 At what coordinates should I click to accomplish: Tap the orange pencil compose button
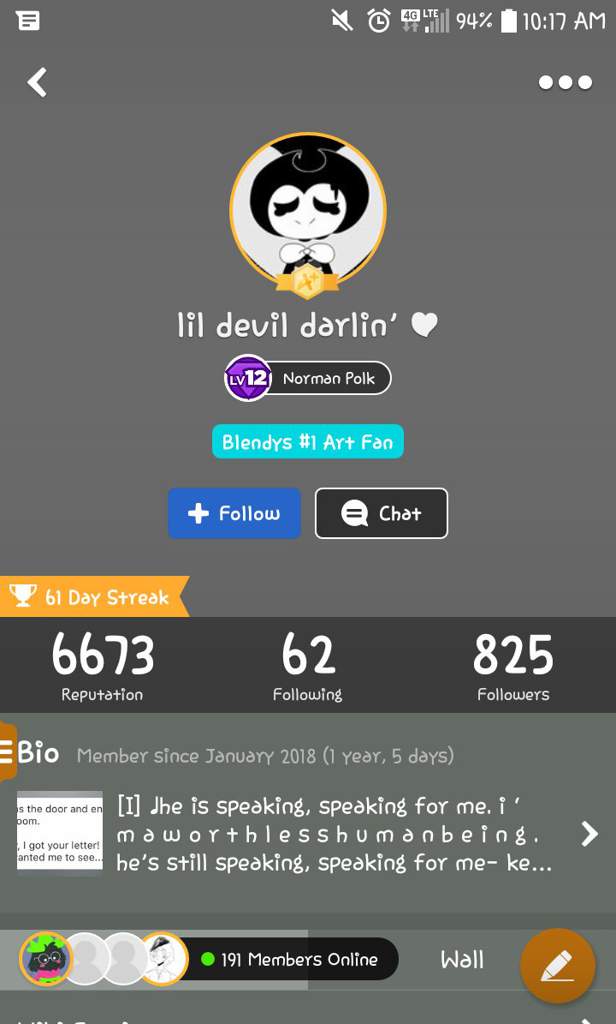pyautogui.click(x=558, y=965)
